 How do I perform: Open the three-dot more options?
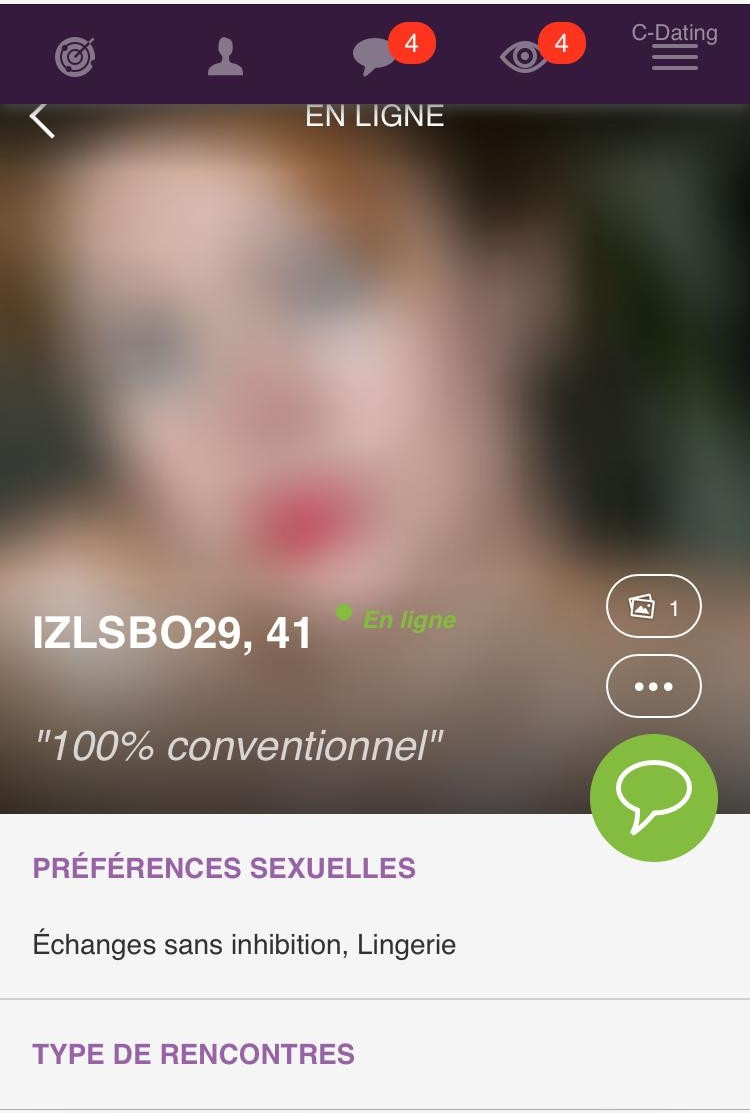[x=653, y=686]
